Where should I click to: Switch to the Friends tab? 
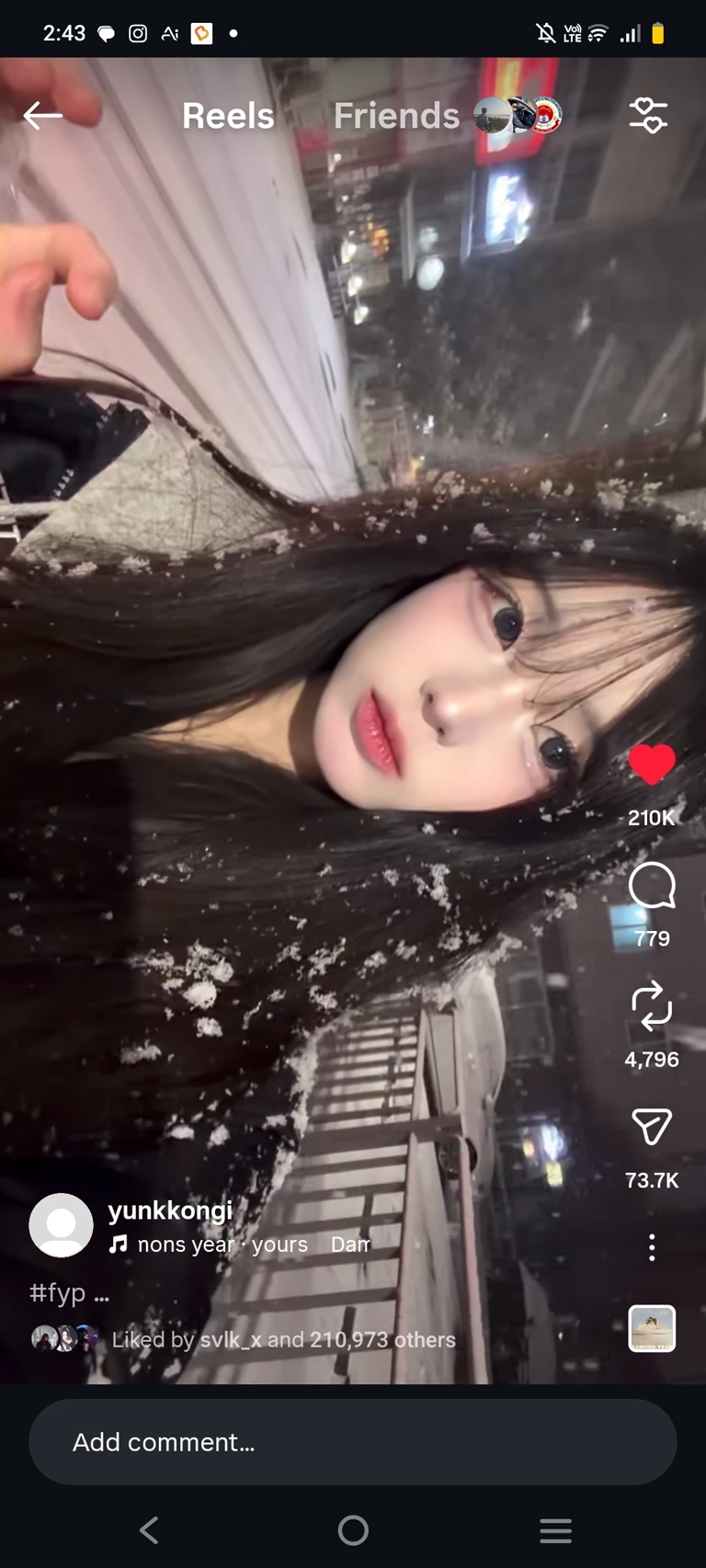[396, 116]
